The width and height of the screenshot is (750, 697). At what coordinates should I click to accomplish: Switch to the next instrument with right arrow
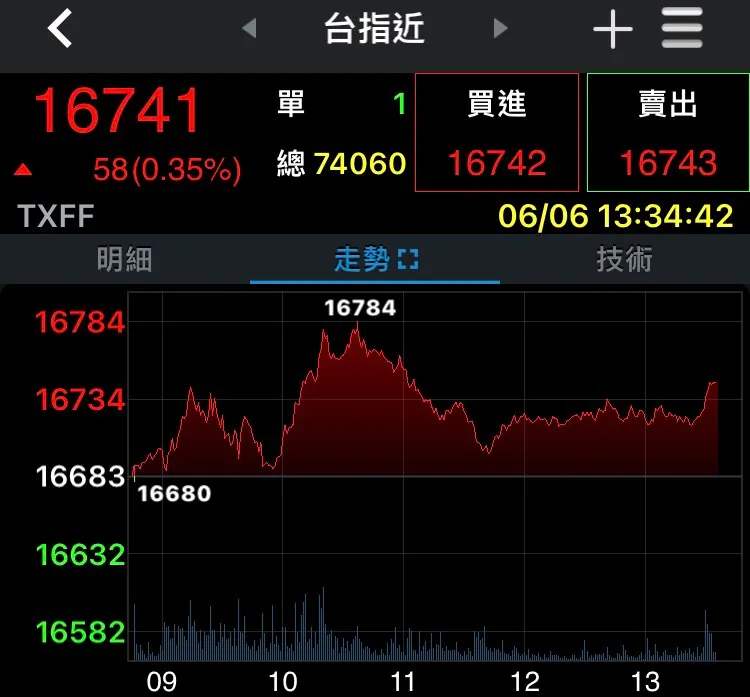click(x=501, y=29)
